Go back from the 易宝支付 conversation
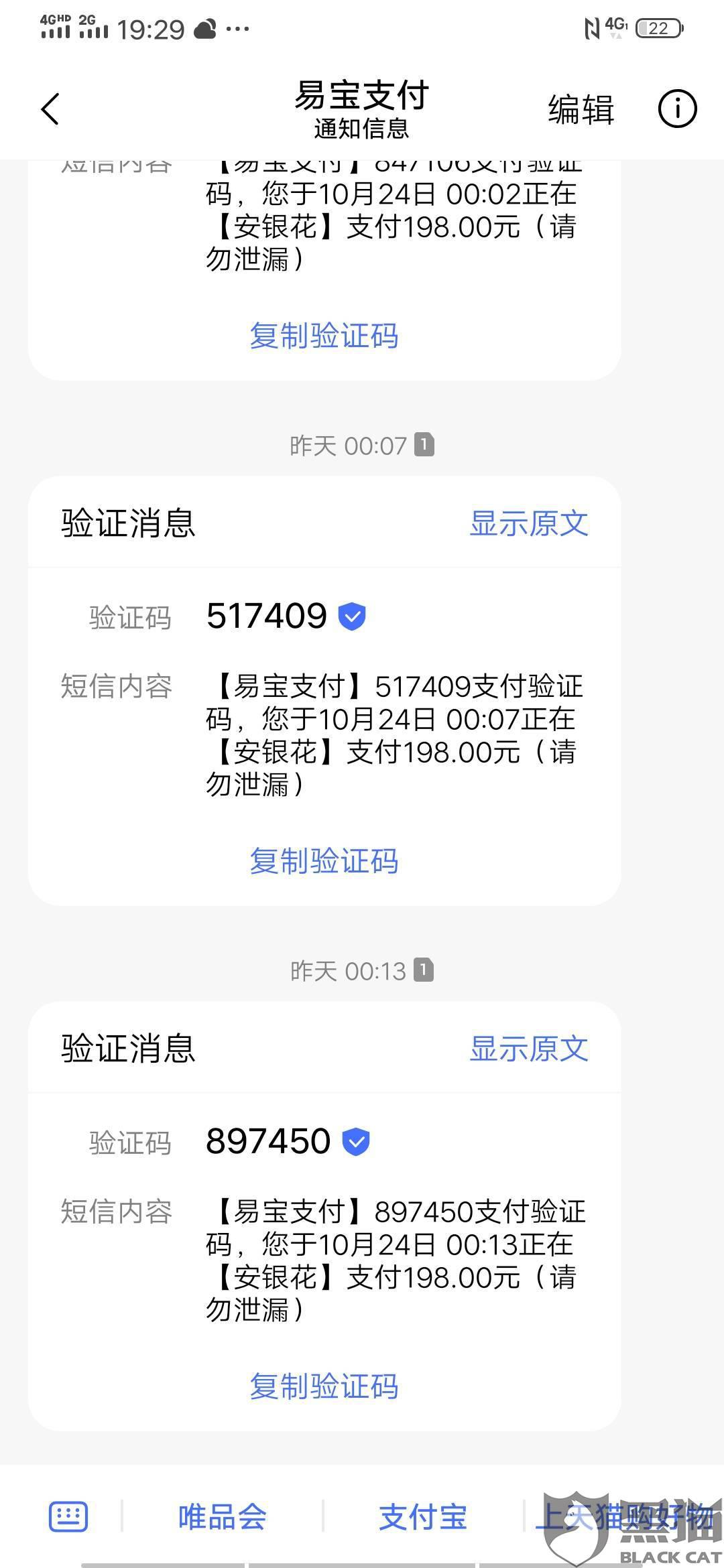The width and height of the screenshot is (724, 1568). point(50,109)
